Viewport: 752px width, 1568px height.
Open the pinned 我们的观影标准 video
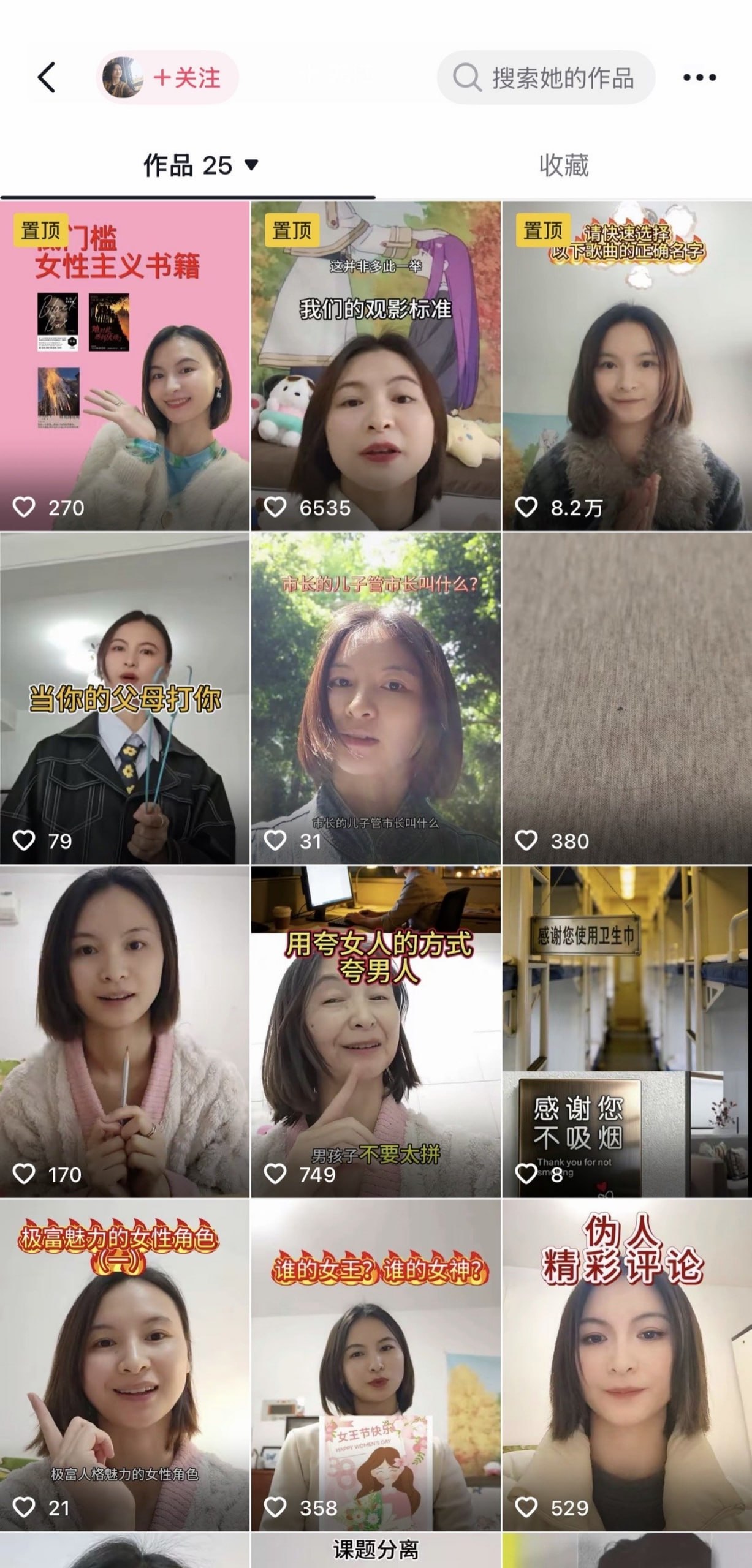point(376,366)
